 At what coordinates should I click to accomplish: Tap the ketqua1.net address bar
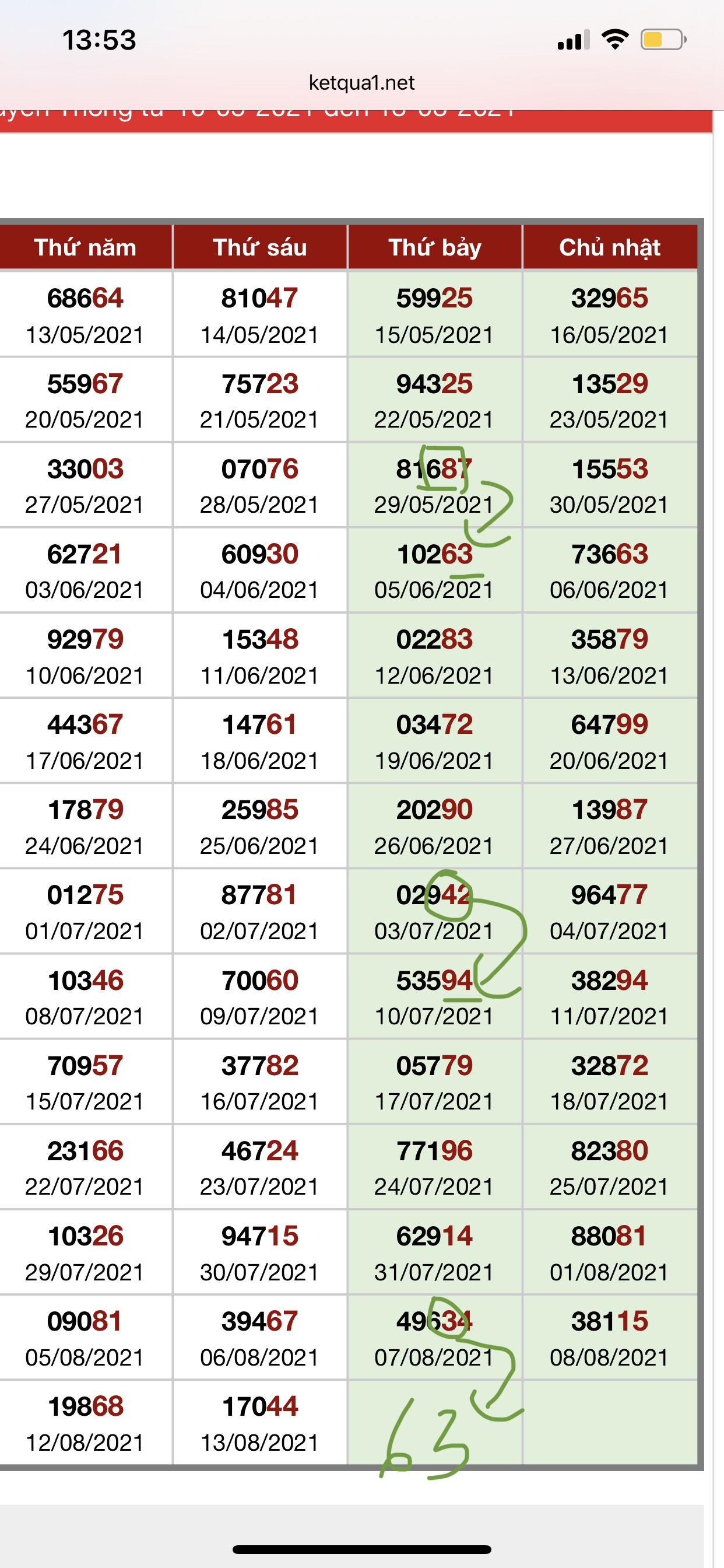(x=361, y=82)
